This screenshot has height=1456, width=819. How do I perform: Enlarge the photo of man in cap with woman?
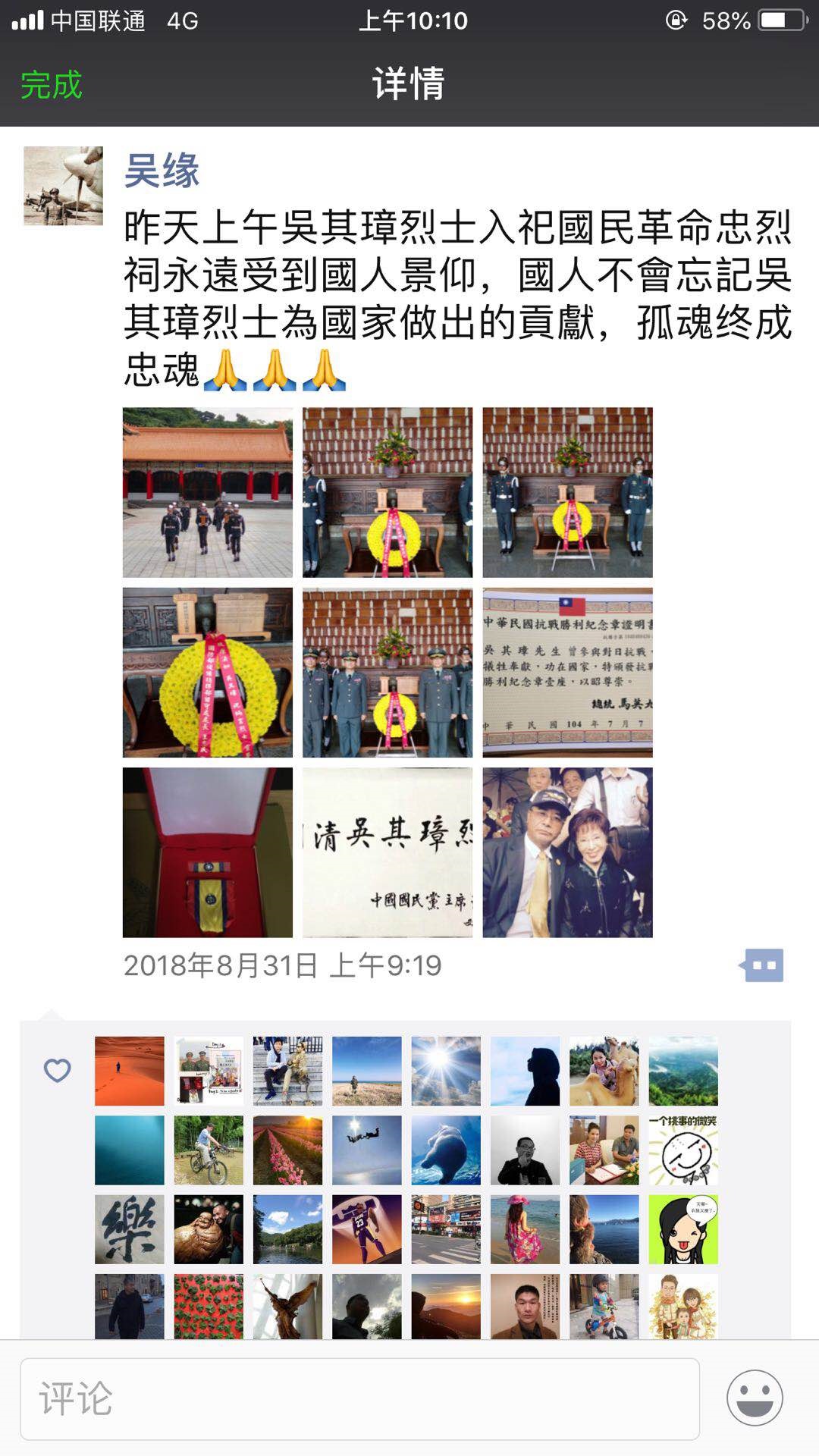tap(567, 852)
